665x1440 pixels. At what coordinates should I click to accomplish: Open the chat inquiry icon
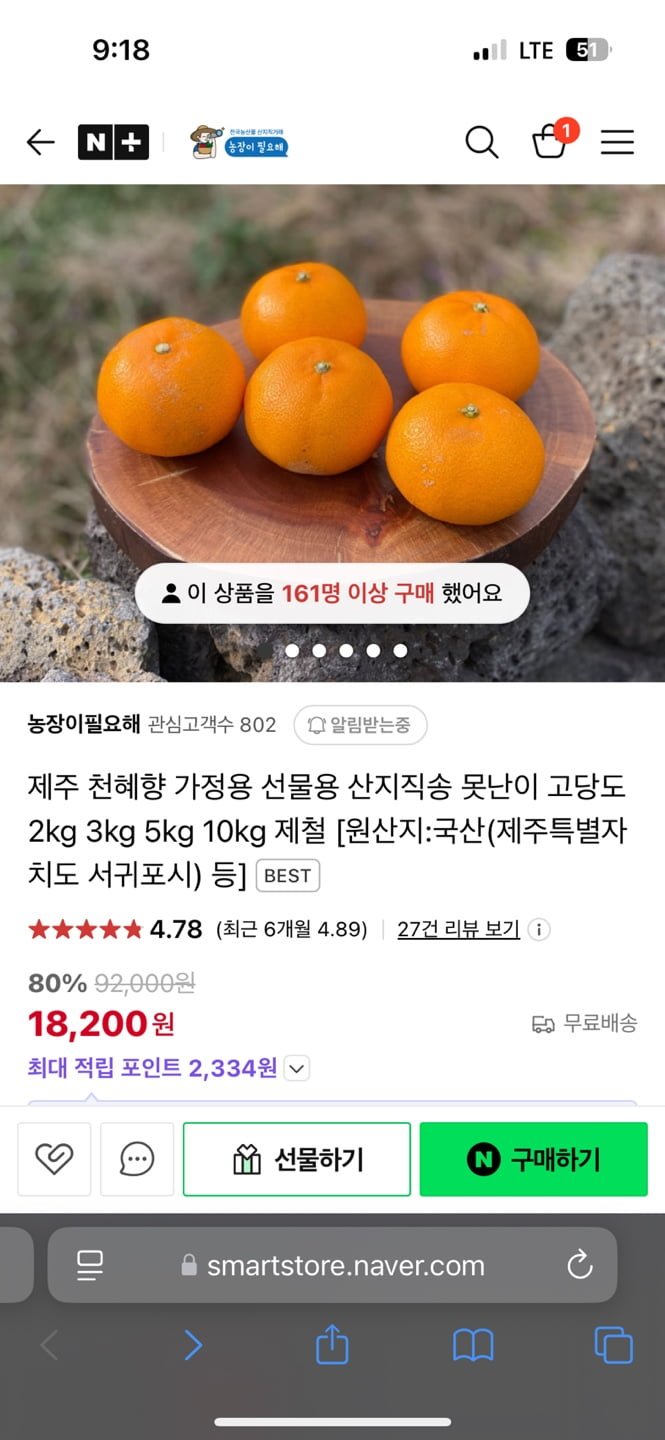(137, 1159)
